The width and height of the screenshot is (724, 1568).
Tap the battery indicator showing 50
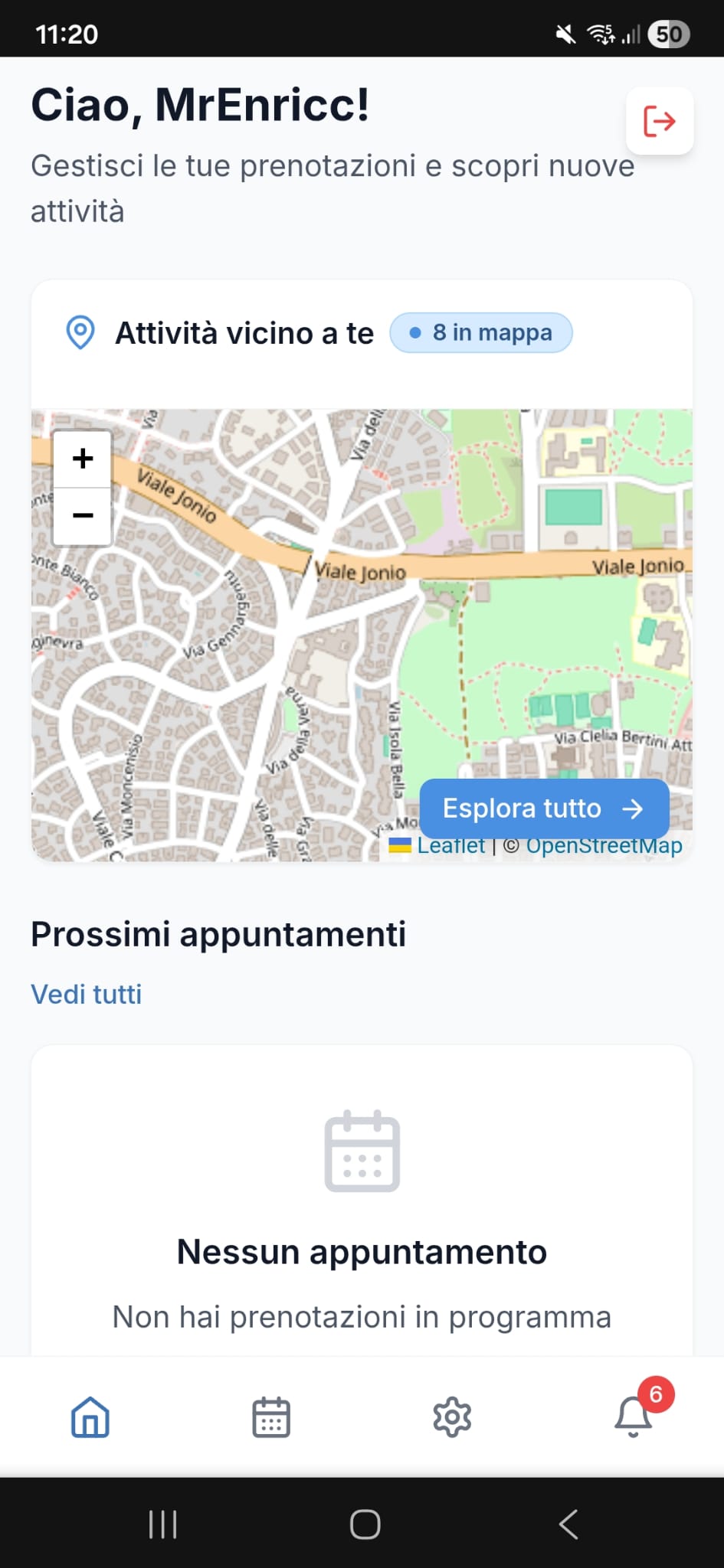coord(668,34)
